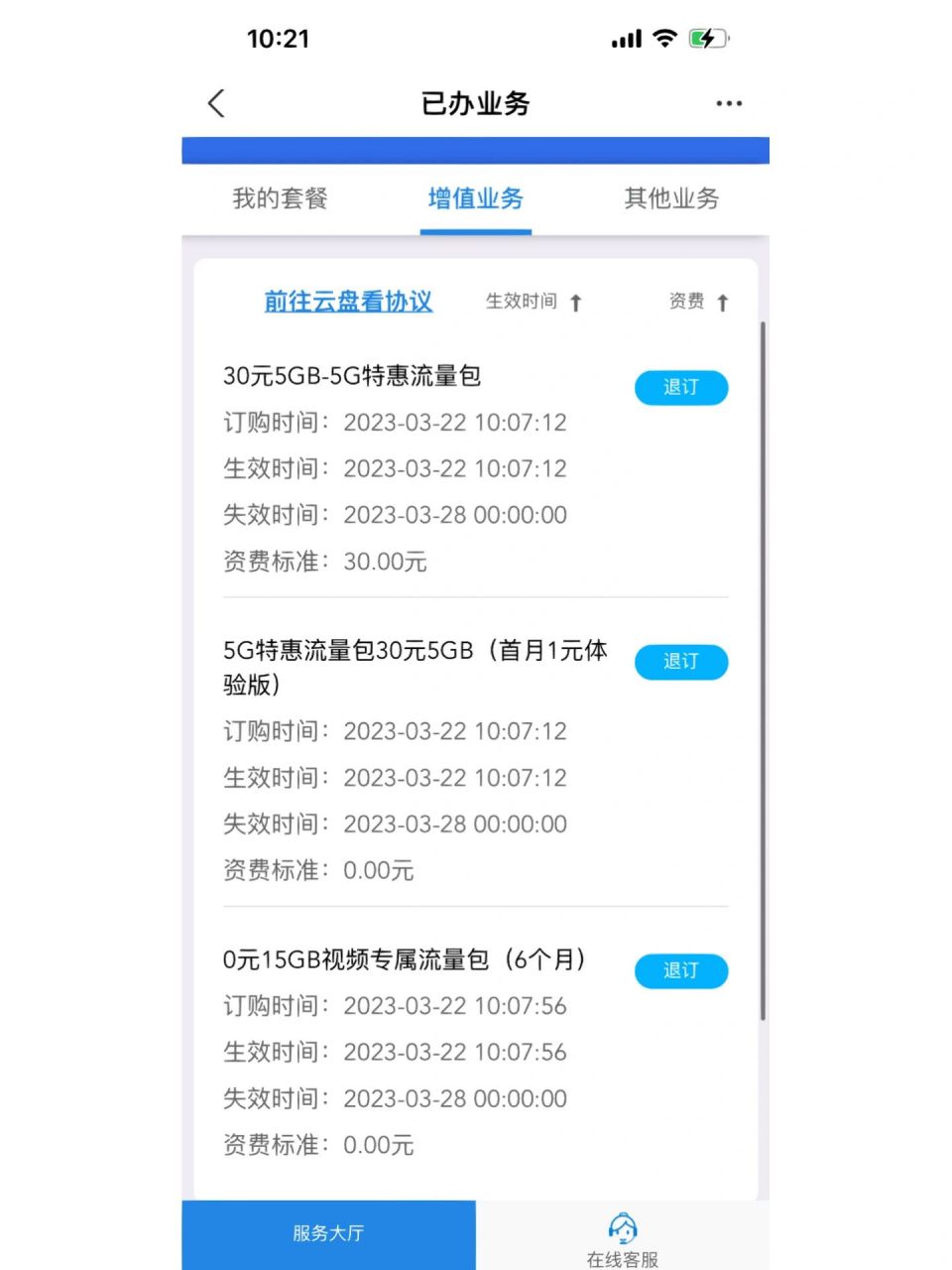This screenshot has height=1270, width=952.
Task: Tap the 生效时间 sort arrow
Action: [575, 303]
